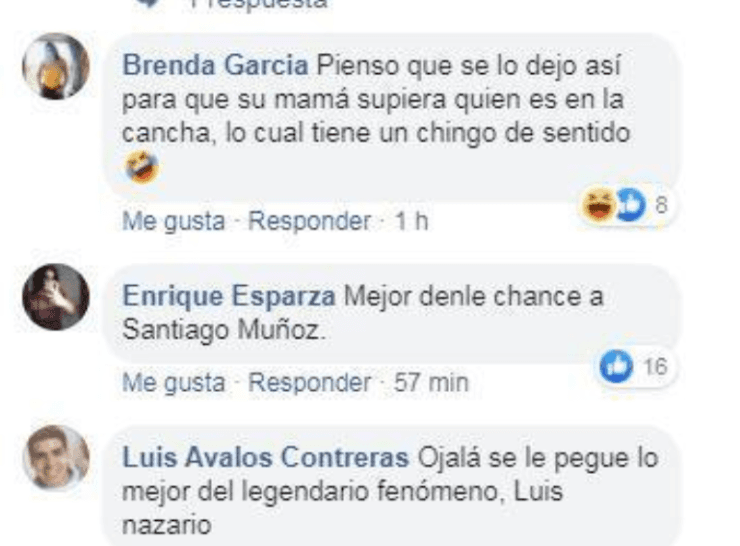Open Enrique Esparza's profile name

point(230,297)
